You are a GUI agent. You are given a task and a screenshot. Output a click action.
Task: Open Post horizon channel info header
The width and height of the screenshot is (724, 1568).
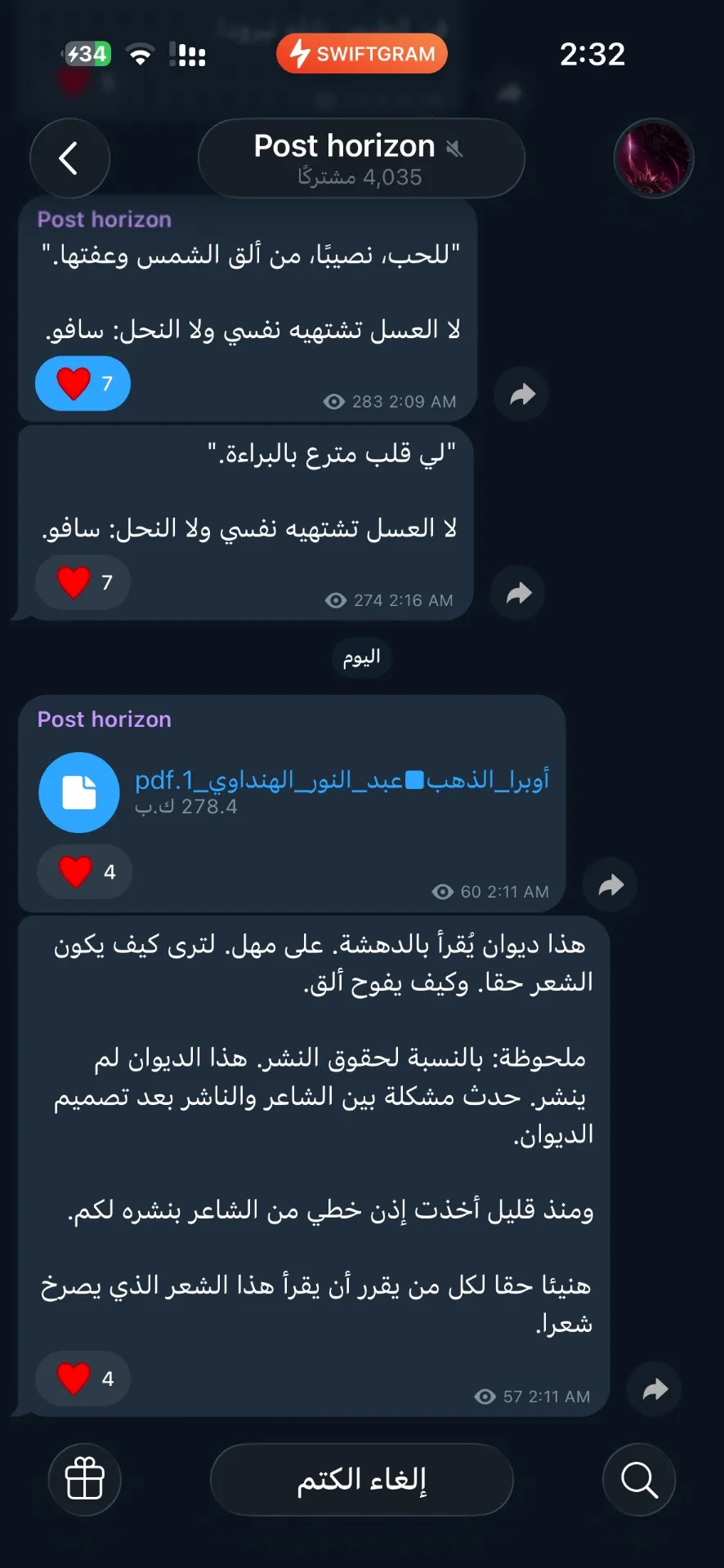(360, 158)
